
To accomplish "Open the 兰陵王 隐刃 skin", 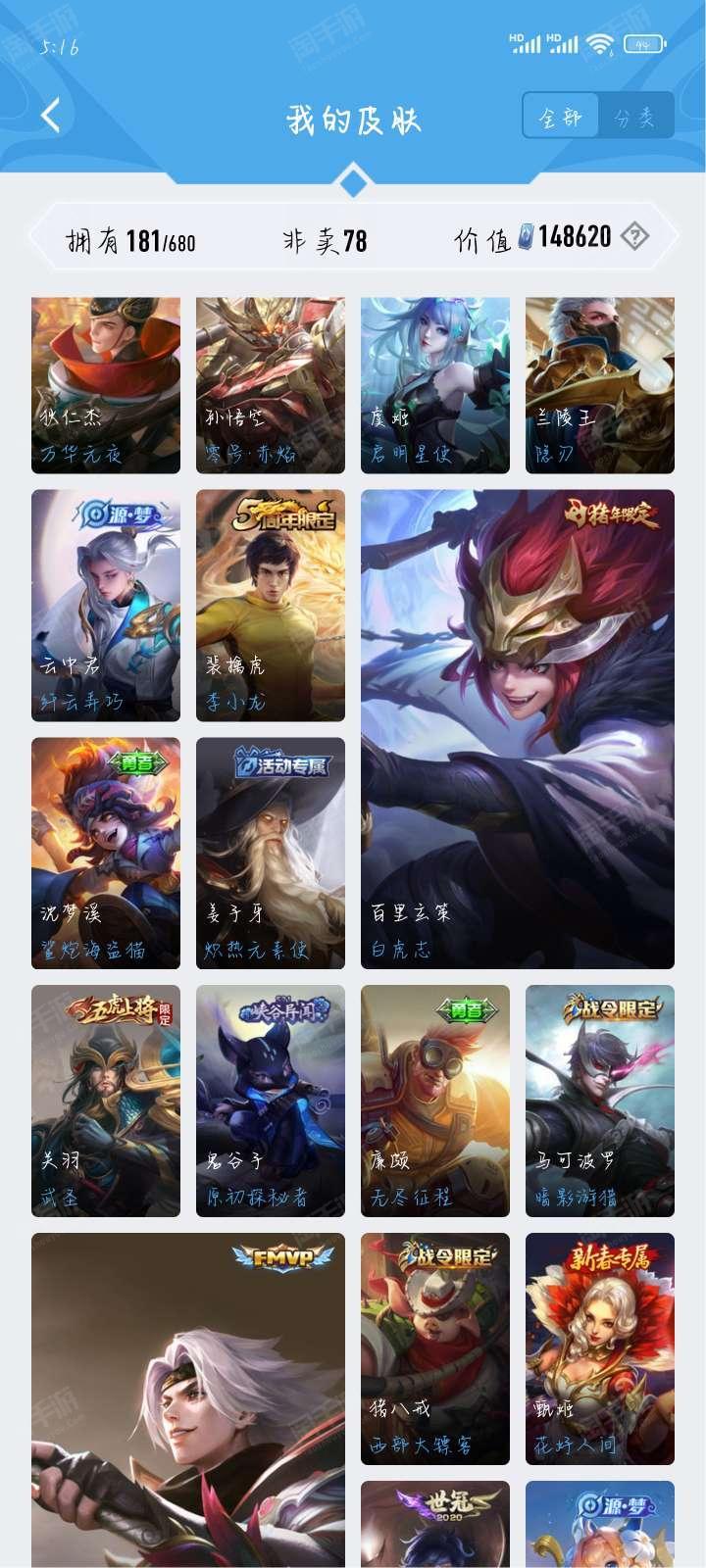I will click(600, 385).
